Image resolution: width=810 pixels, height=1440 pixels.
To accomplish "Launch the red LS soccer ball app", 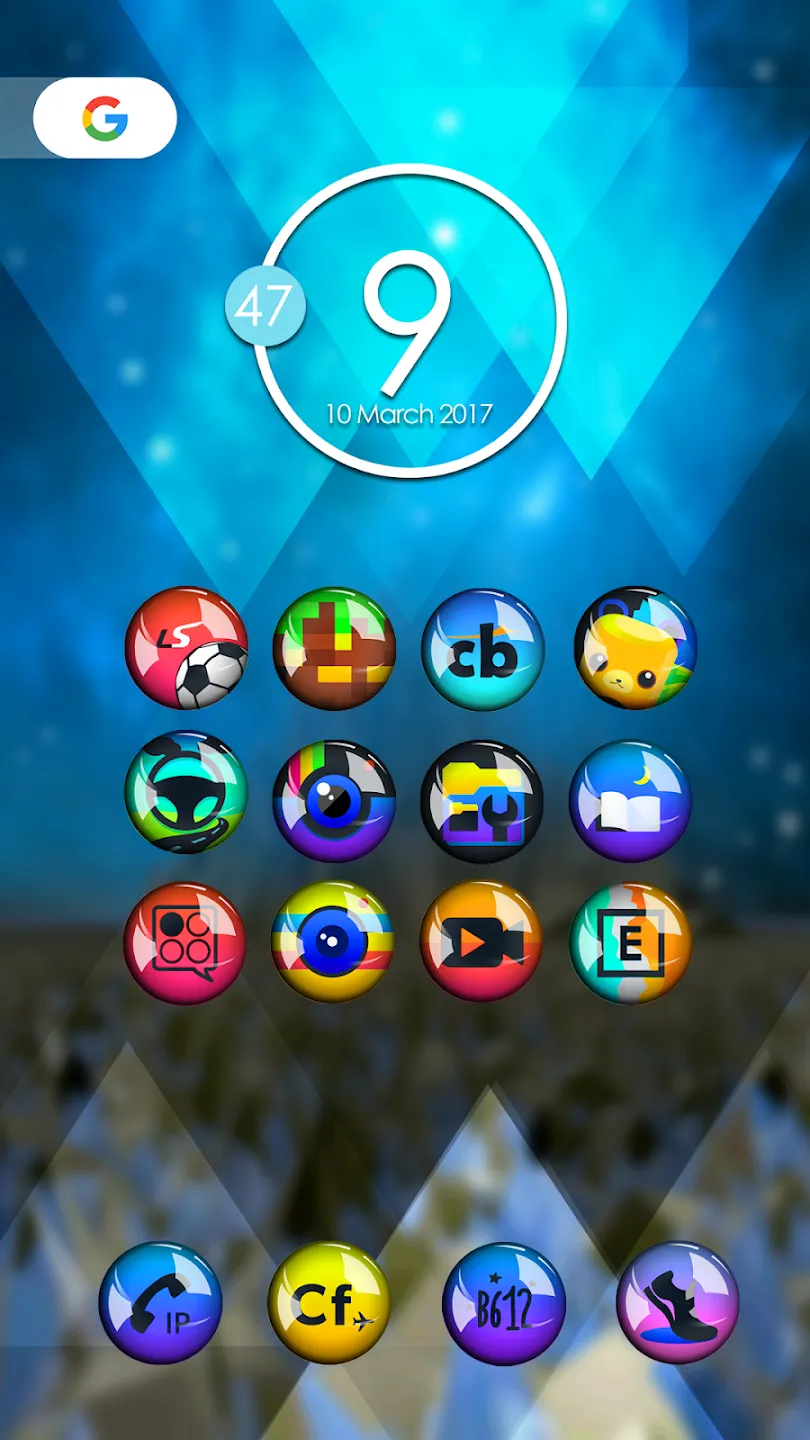I will coord(187,648).
